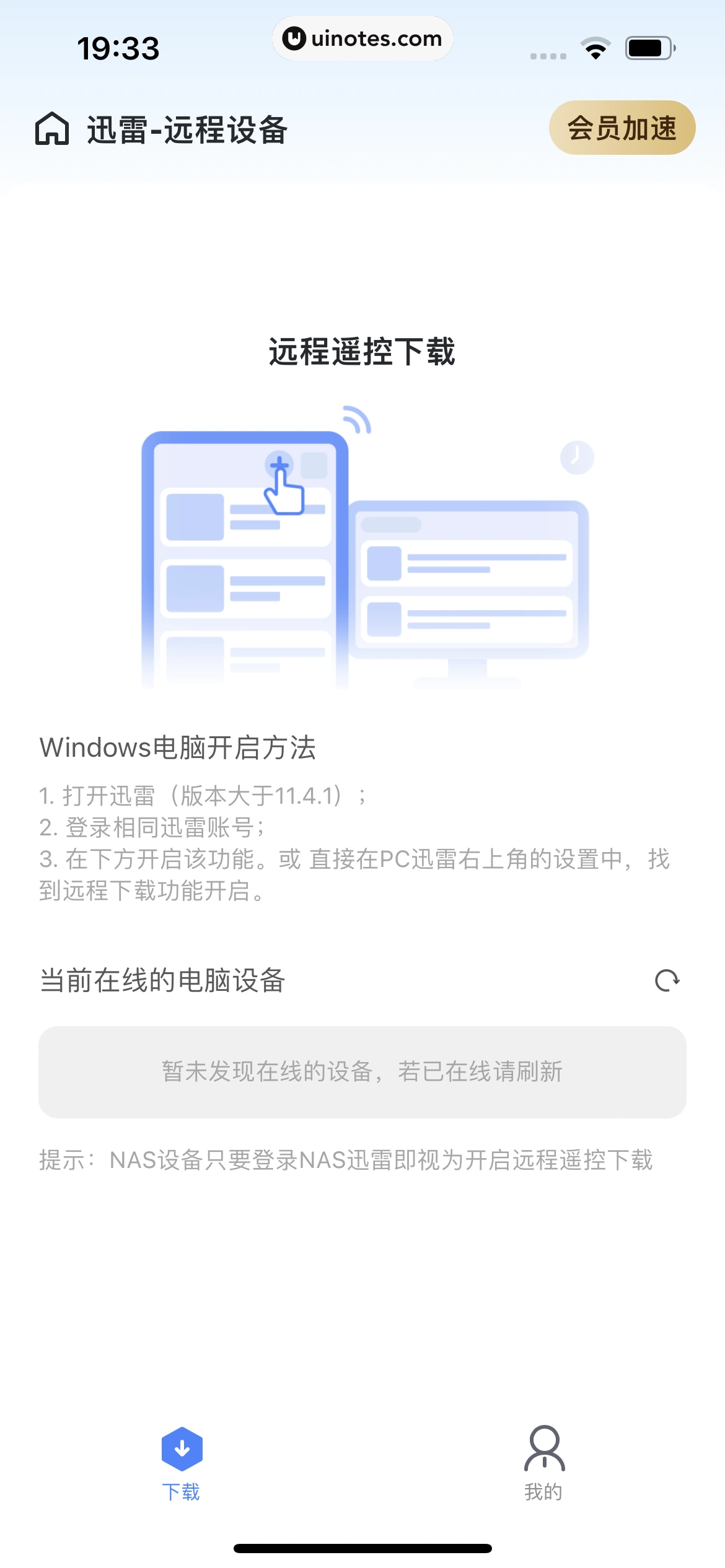
Task: Tap the home icon beside 迅雷-远程设备
Action: pyautogui.click(x=52, y=129)
